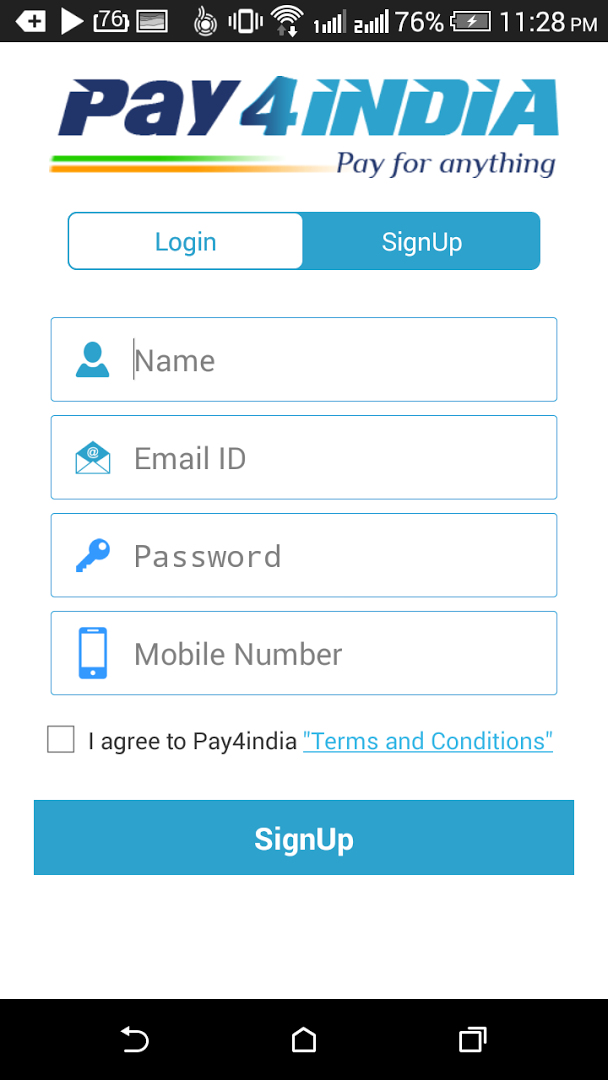Viewport: 608px width, 1080px height.
Task: Focus the Name field
Action: tap(304, 360)
